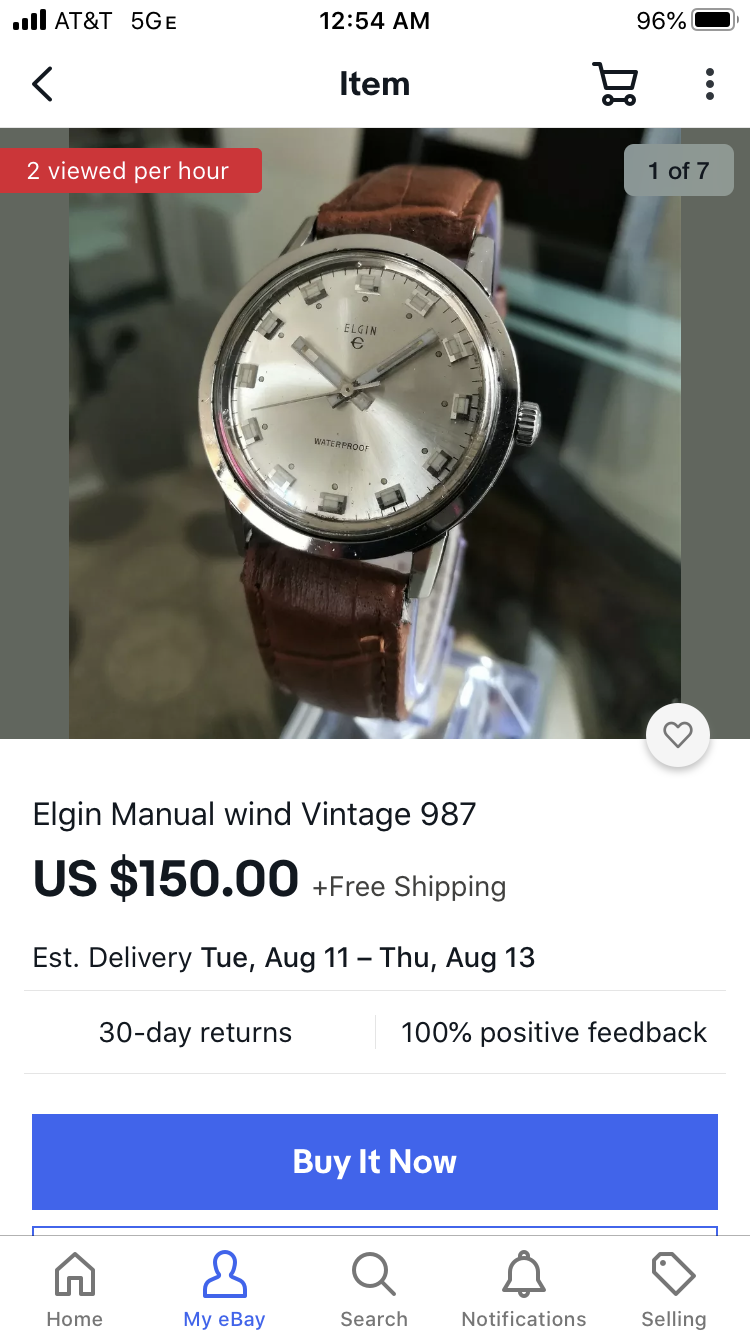Go back from the Item page
Image resolution: width=750 pixels, height=1334 pixels.
[x=42, y=84]
